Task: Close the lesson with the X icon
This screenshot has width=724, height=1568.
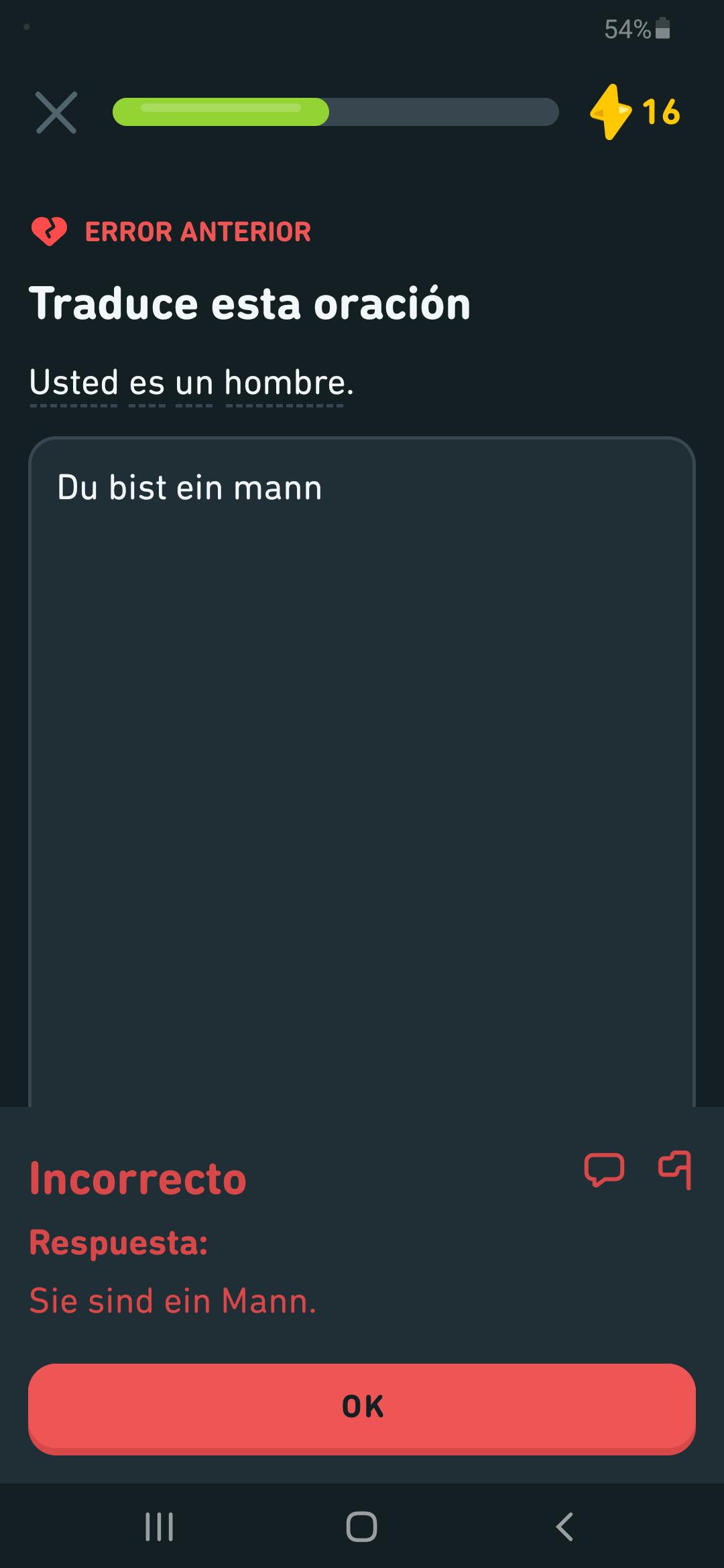Action: pos(56,113)
